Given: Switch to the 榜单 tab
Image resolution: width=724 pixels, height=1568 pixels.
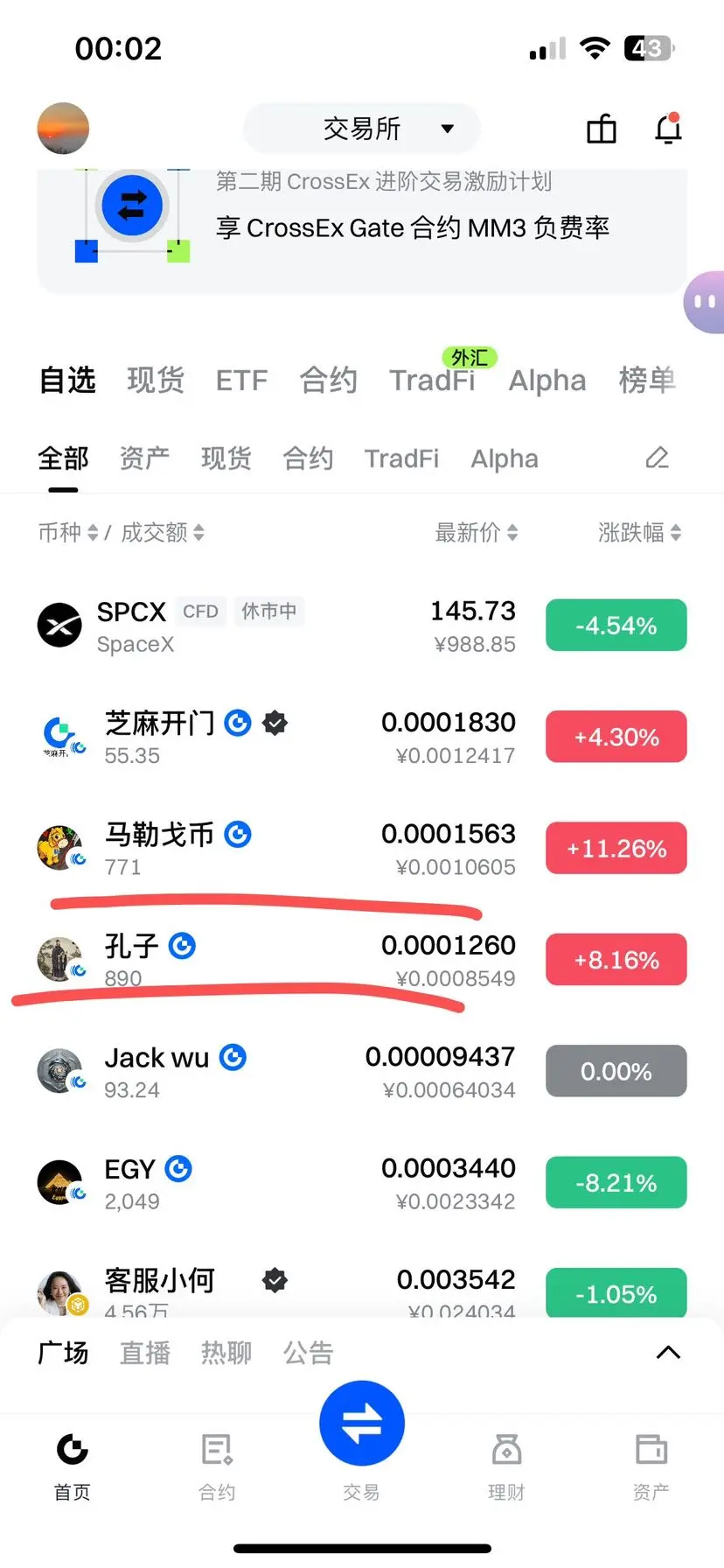Looking at the screenshot, I should pyautogui.click(x=647, y=381).
